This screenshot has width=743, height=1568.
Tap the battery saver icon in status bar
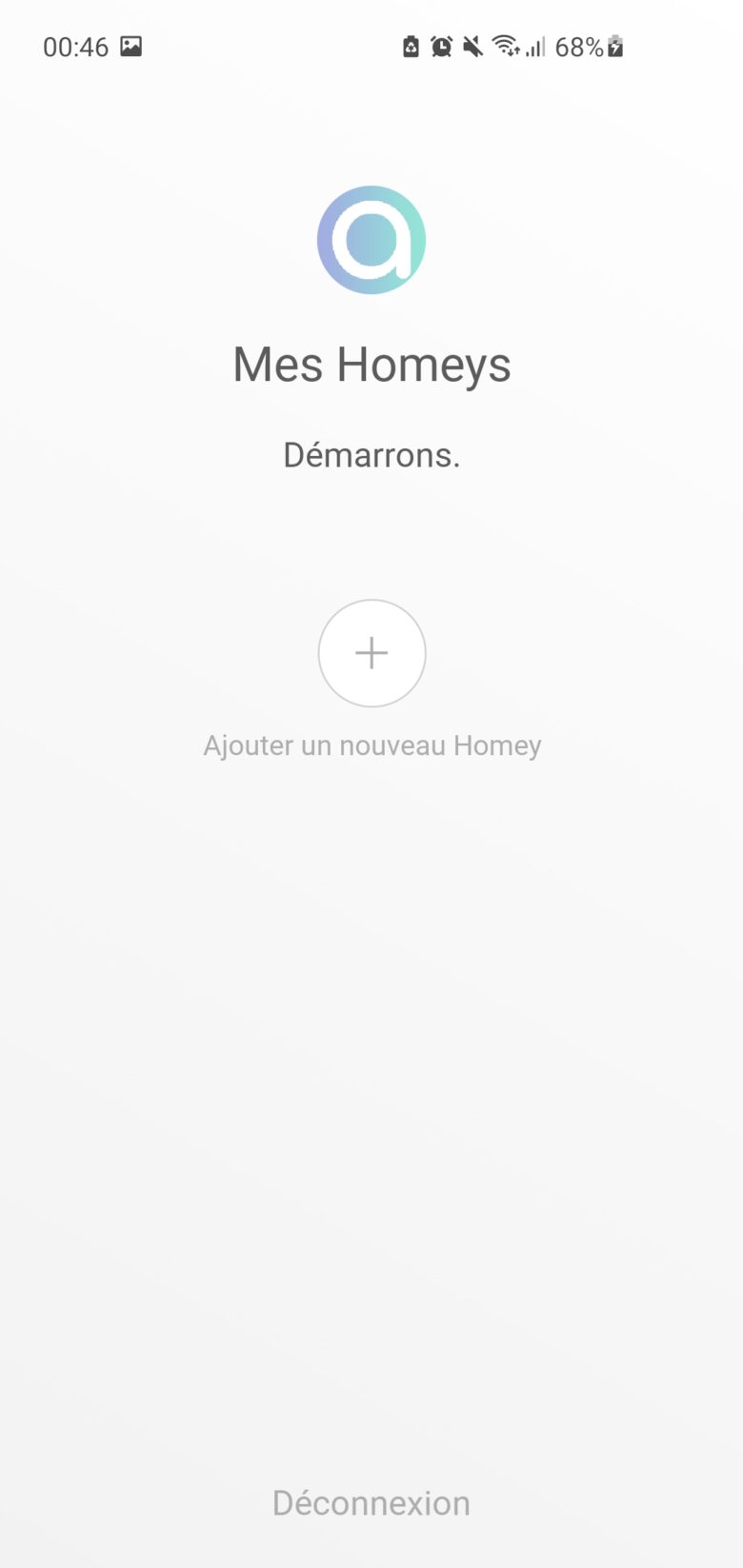click(410, 48)
